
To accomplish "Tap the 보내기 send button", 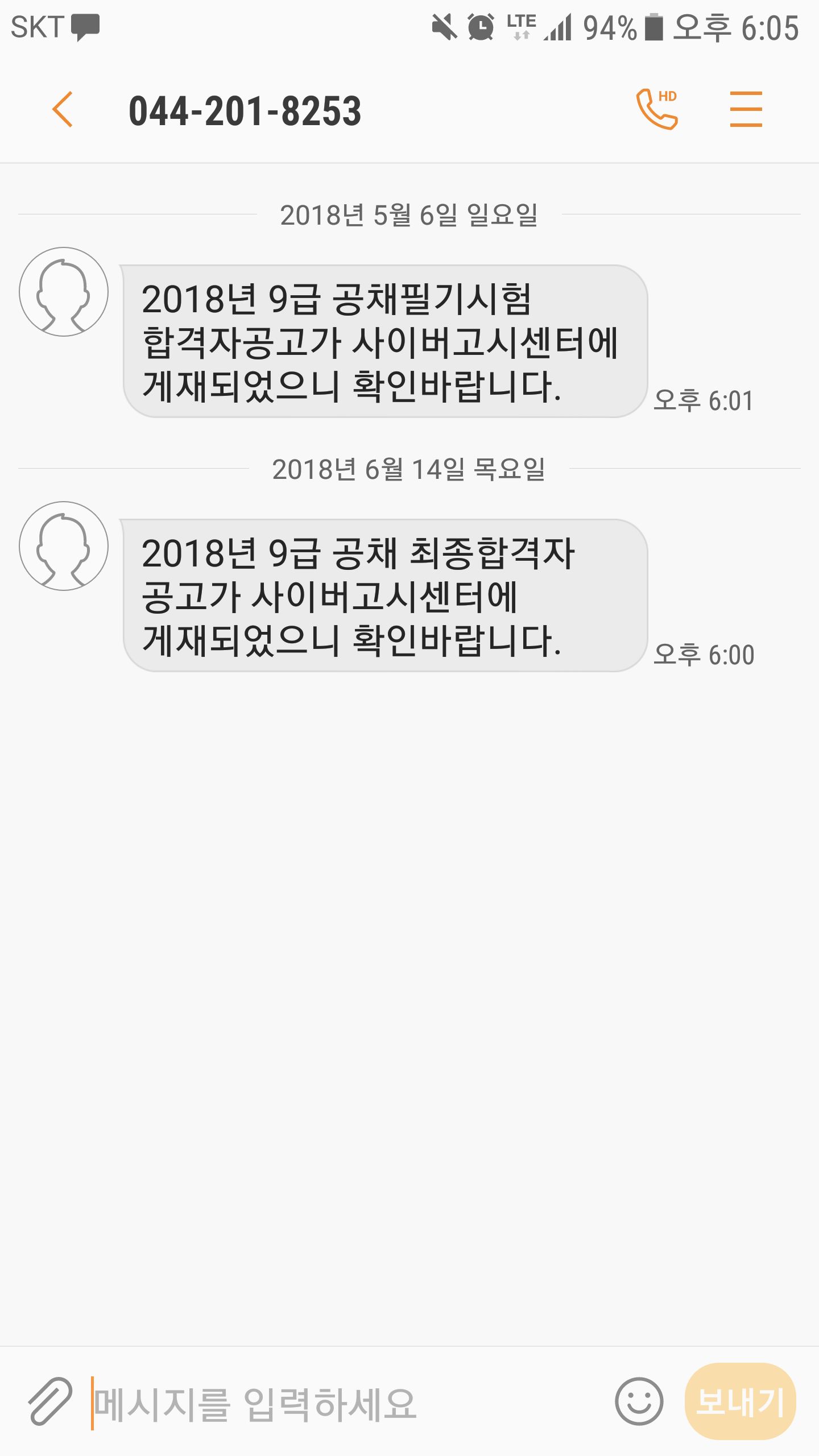I will pos(740,1401).
